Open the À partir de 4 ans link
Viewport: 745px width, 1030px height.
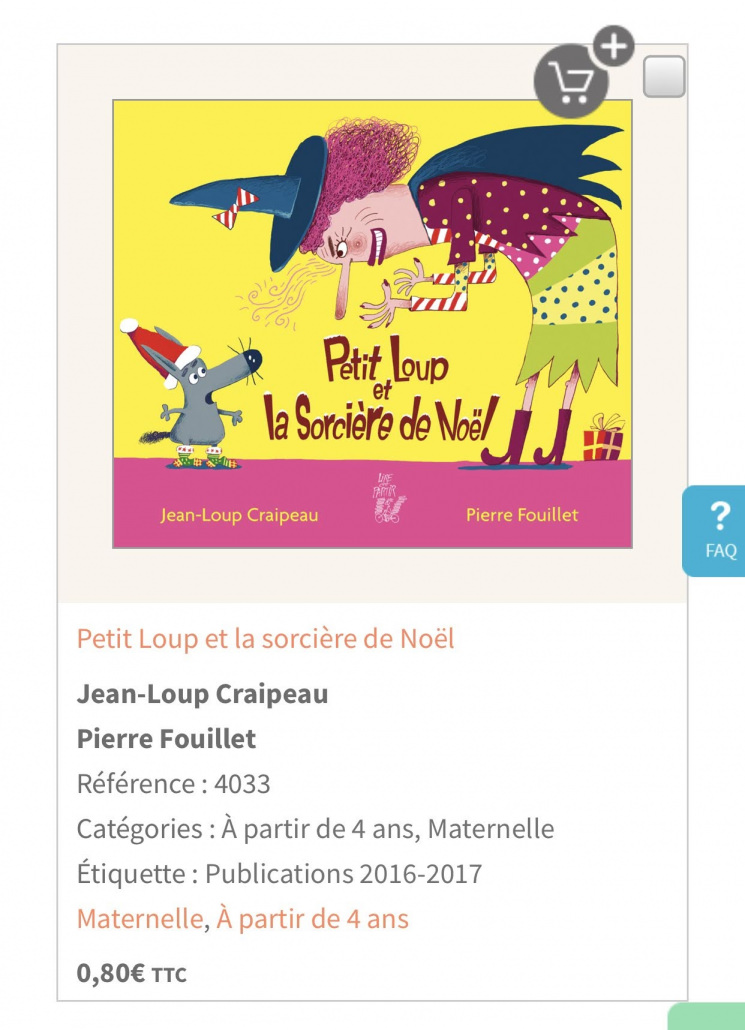(x=312, y=918)
